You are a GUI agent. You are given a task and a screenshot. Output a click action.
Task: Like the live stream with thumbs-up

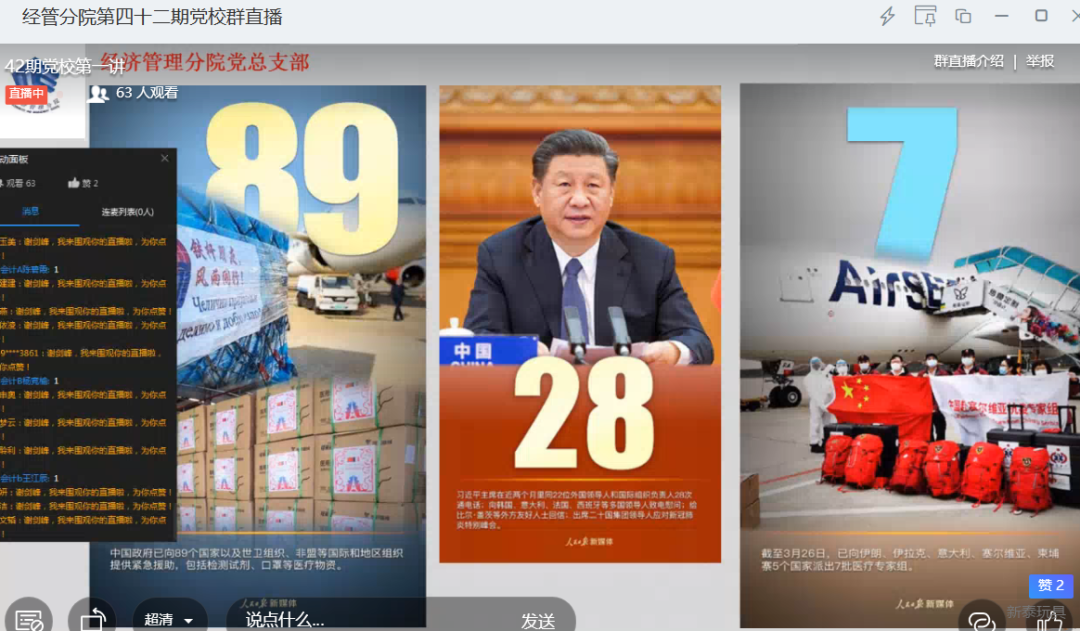click(1050, 620)
